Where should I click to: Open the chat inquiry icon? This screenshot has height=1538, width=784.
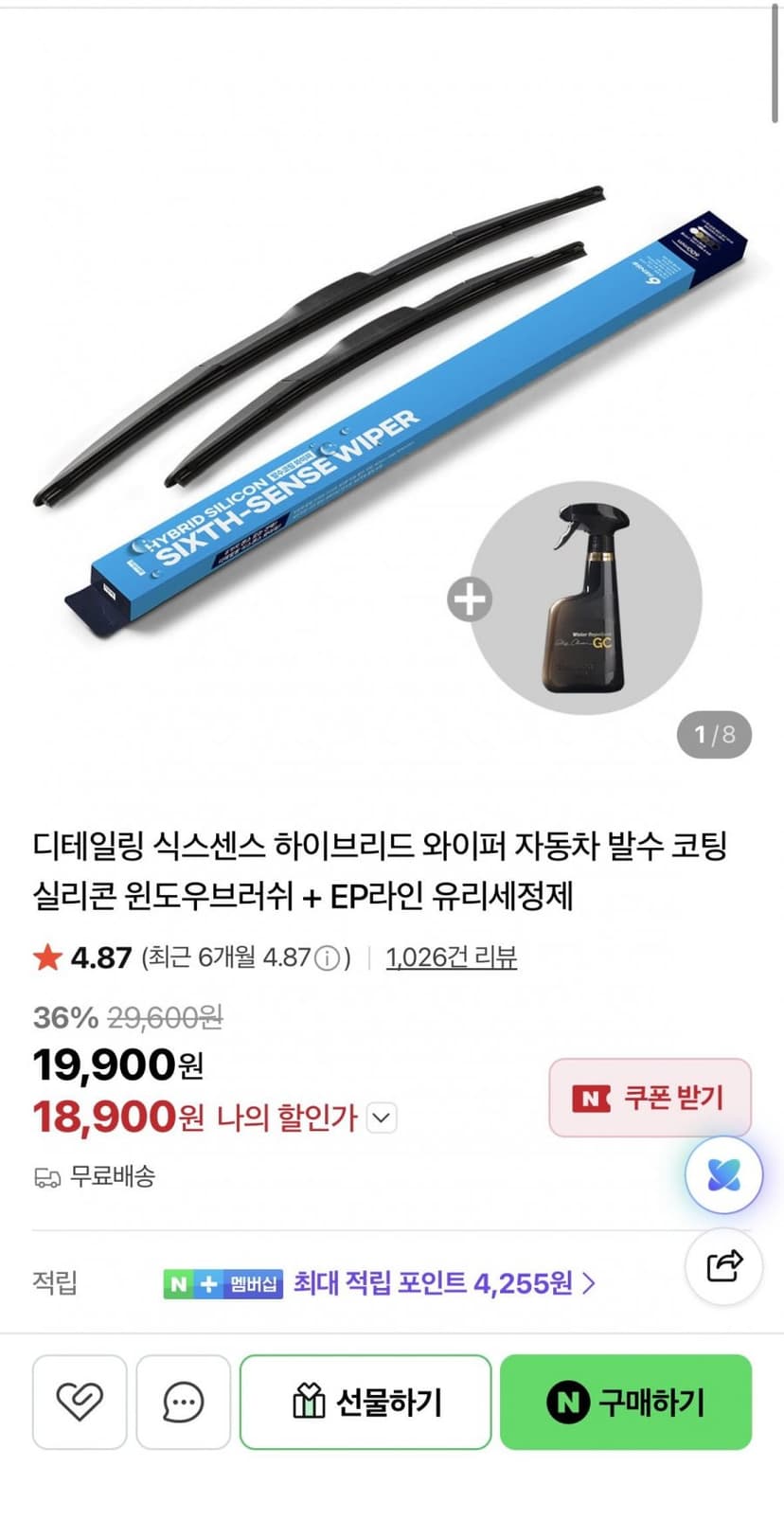[x=183, y=1402]
